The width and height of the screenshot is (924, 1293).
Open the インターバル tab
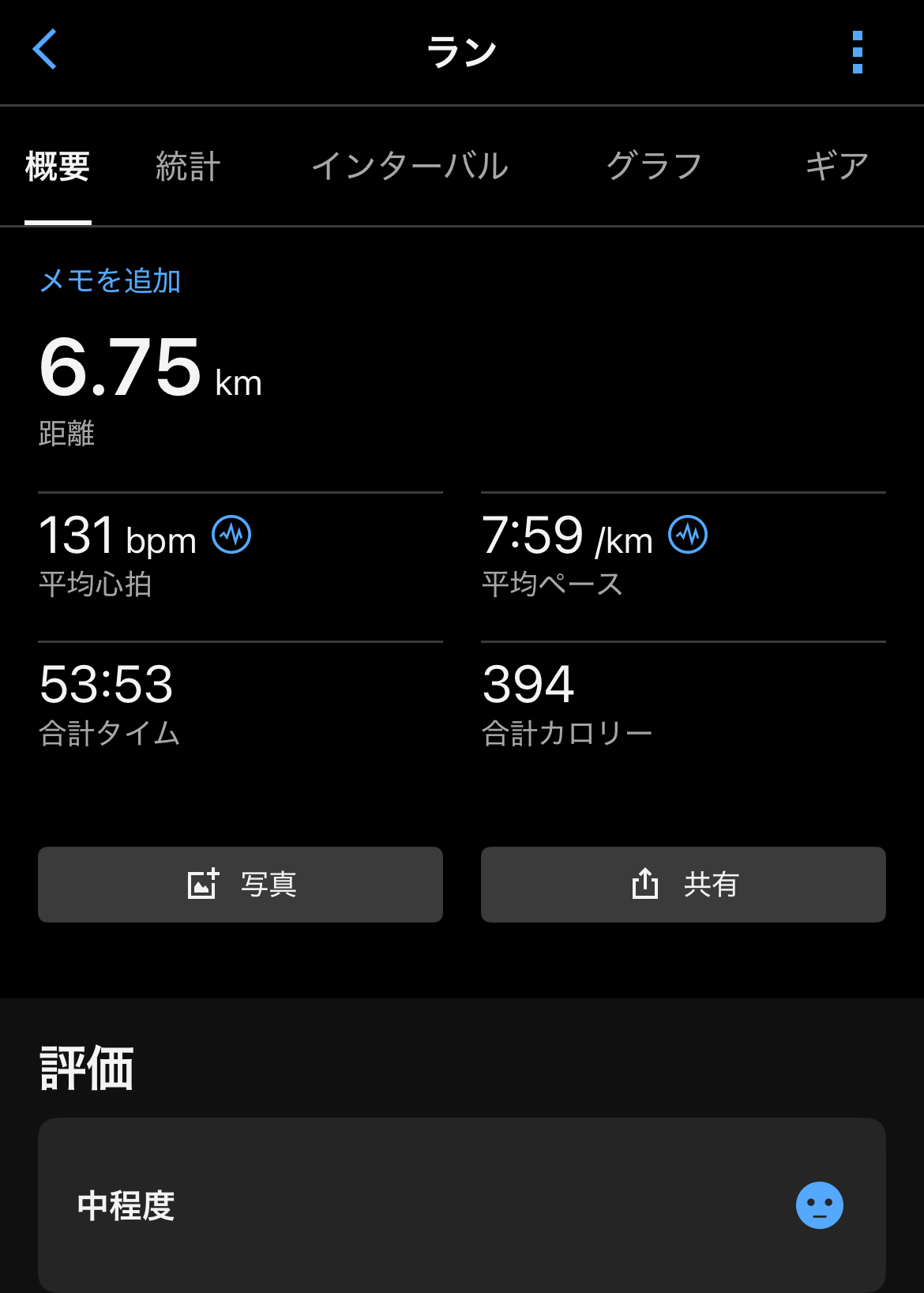coord(410,167)
